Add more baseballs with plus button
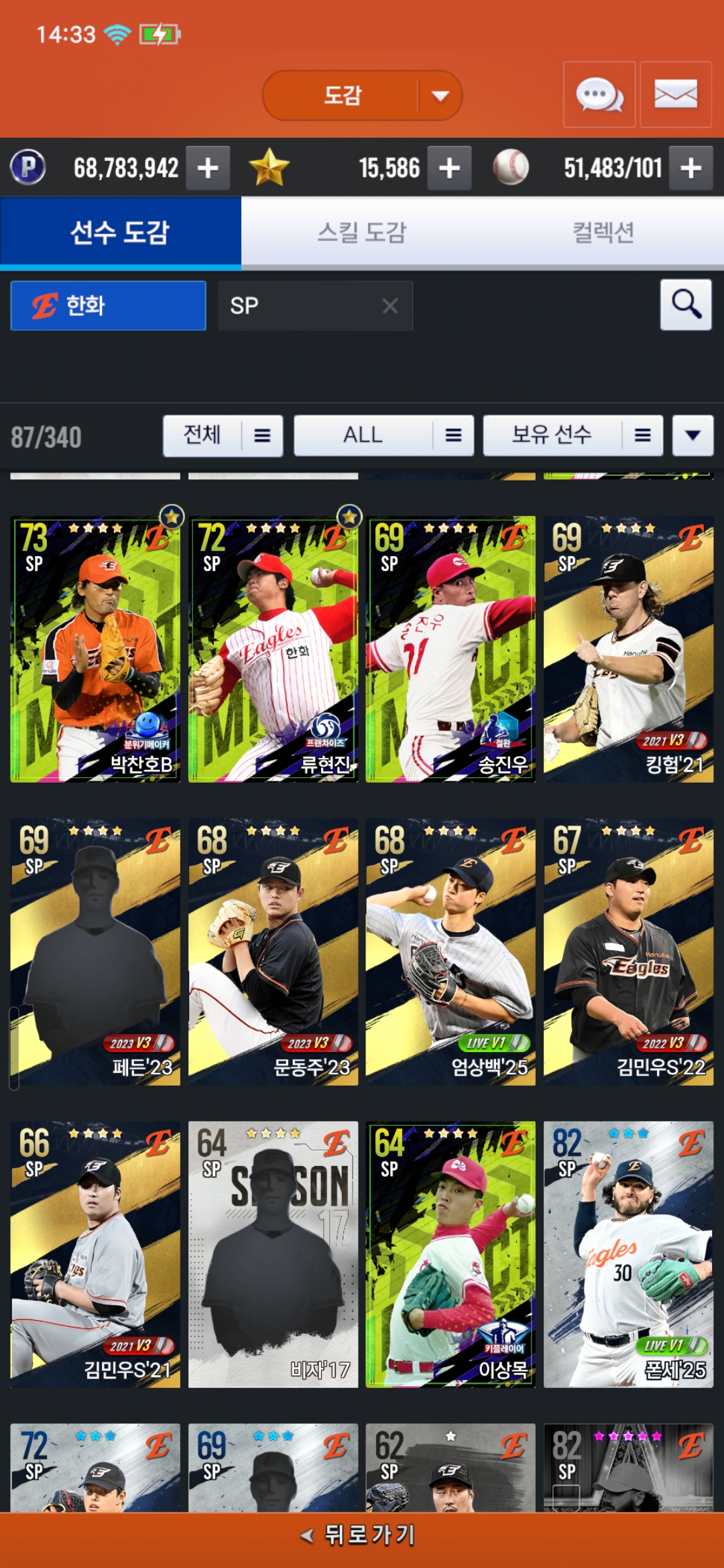Image resolution: width=724 pixels, height=1568 pixels. click(x=690, y=168)
